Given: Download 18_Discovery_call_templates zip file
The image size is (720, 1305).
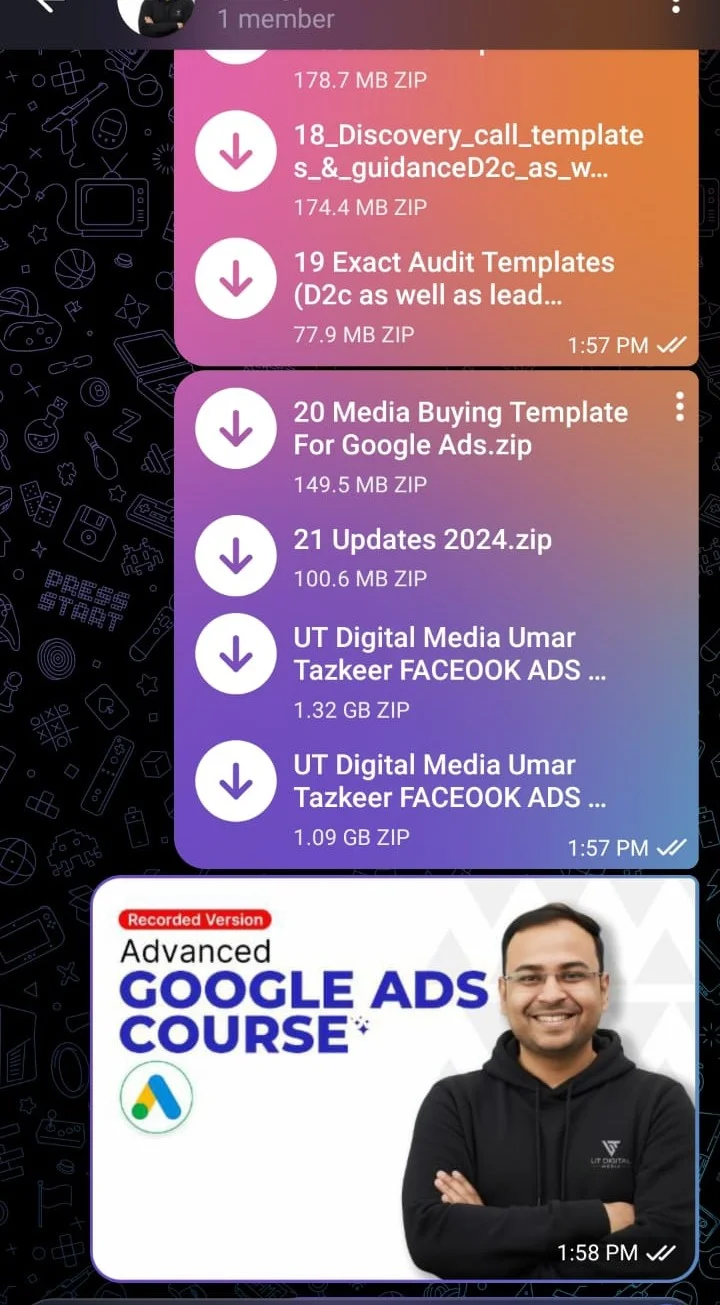Looking at the screenshot, I should click(235, 153).
